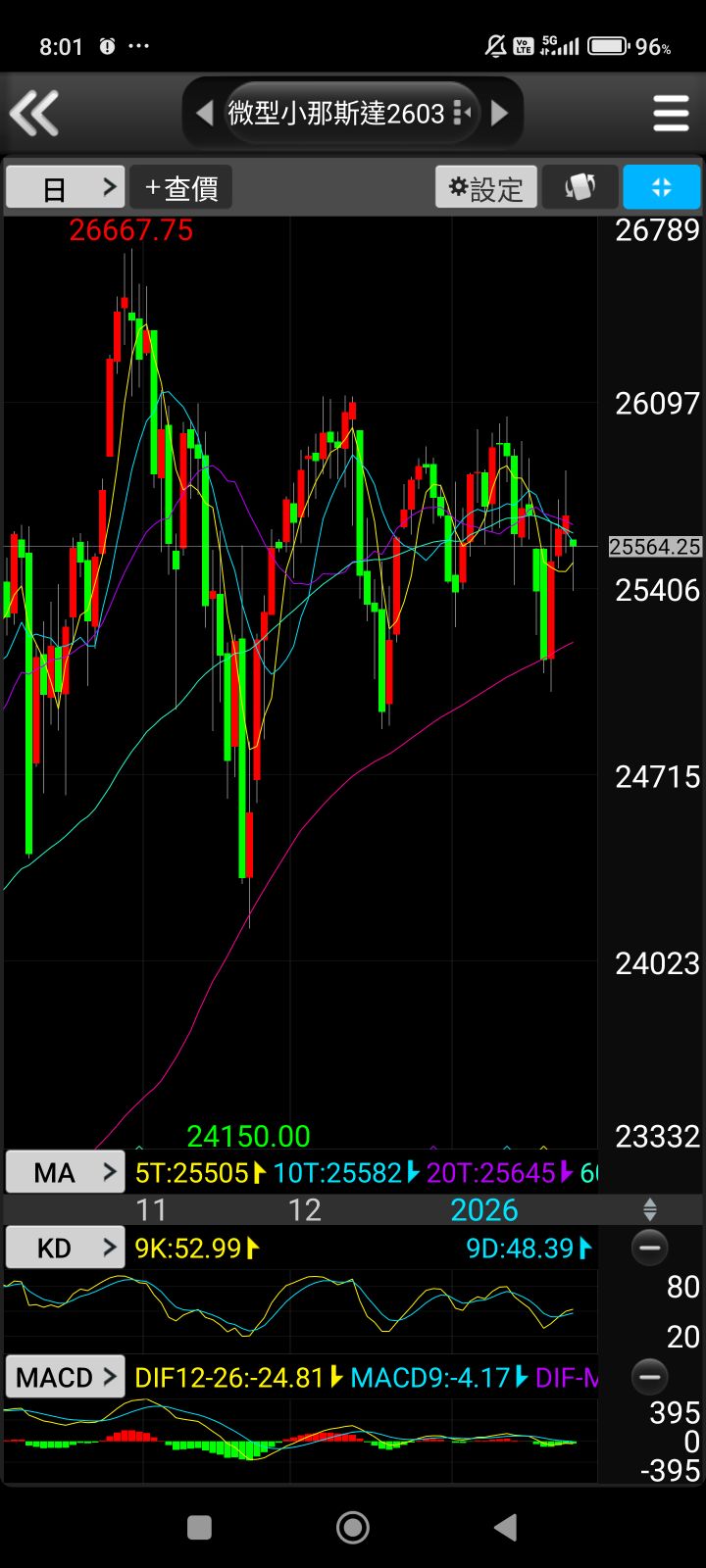706x1568 pixels.
Task: Tap the +查價 price lookup button
Action: point(181,187)
